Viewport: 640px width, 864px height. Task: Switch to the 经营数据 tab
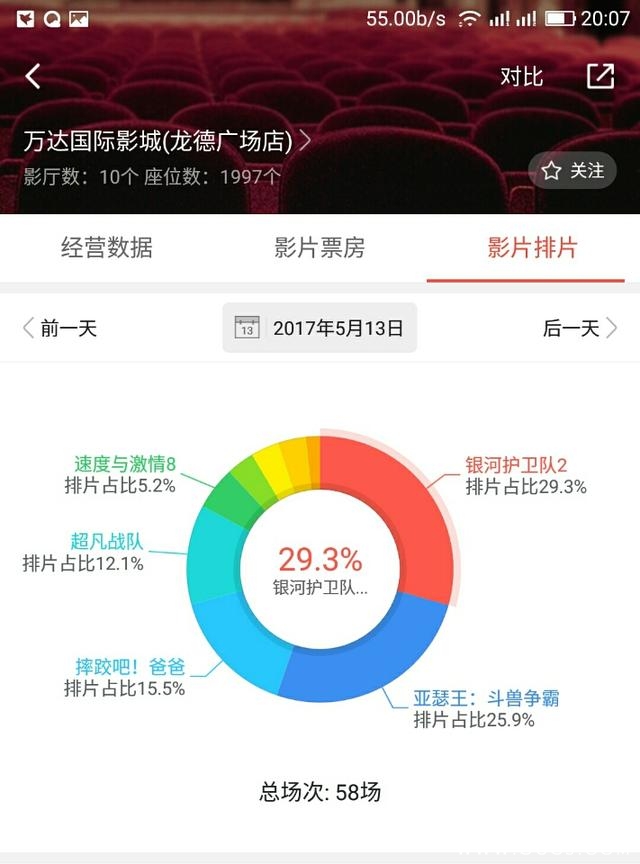[107, 248]
